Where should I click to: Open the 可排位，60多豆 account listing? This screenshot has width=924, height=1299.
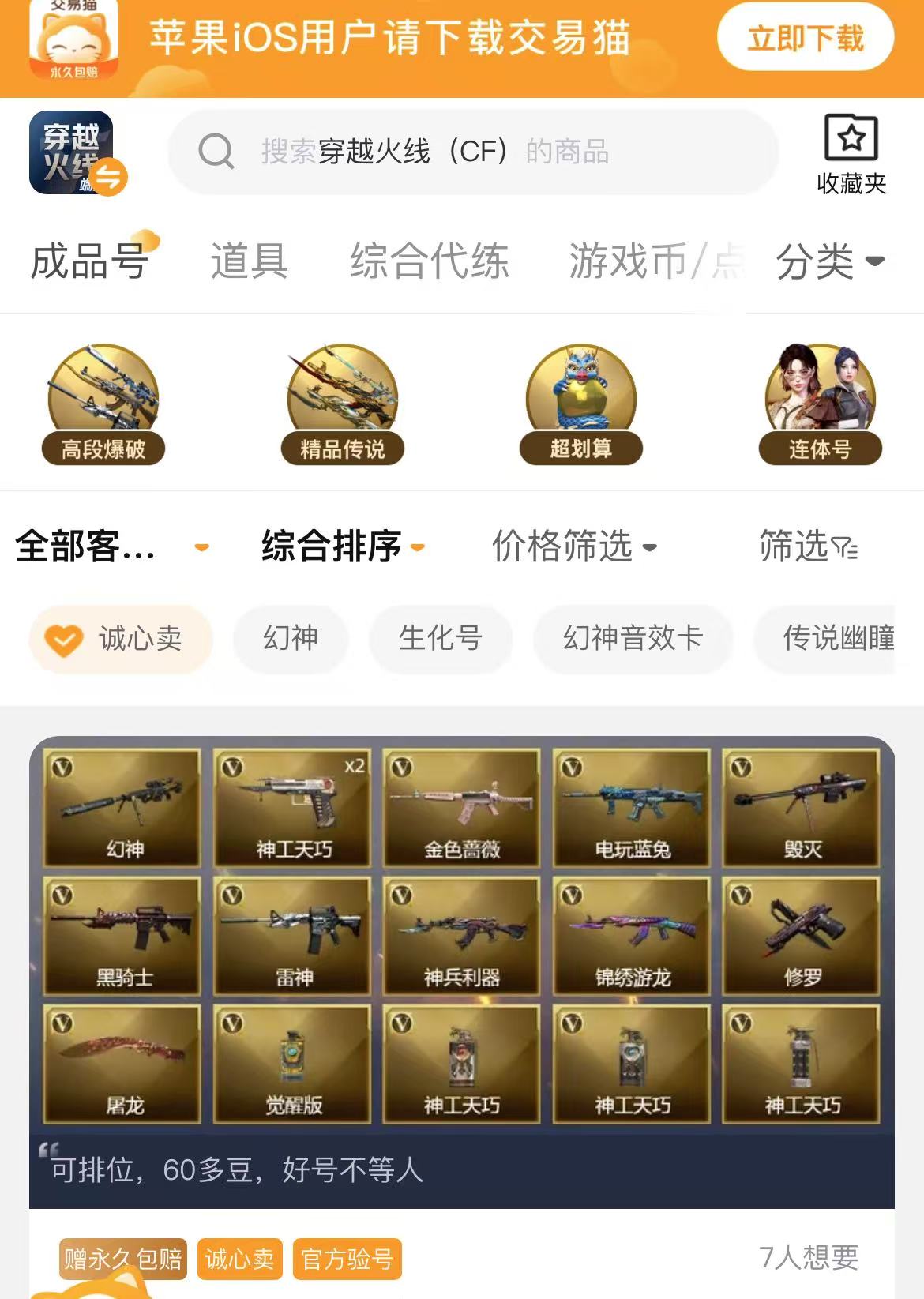[x=461, y=971]
